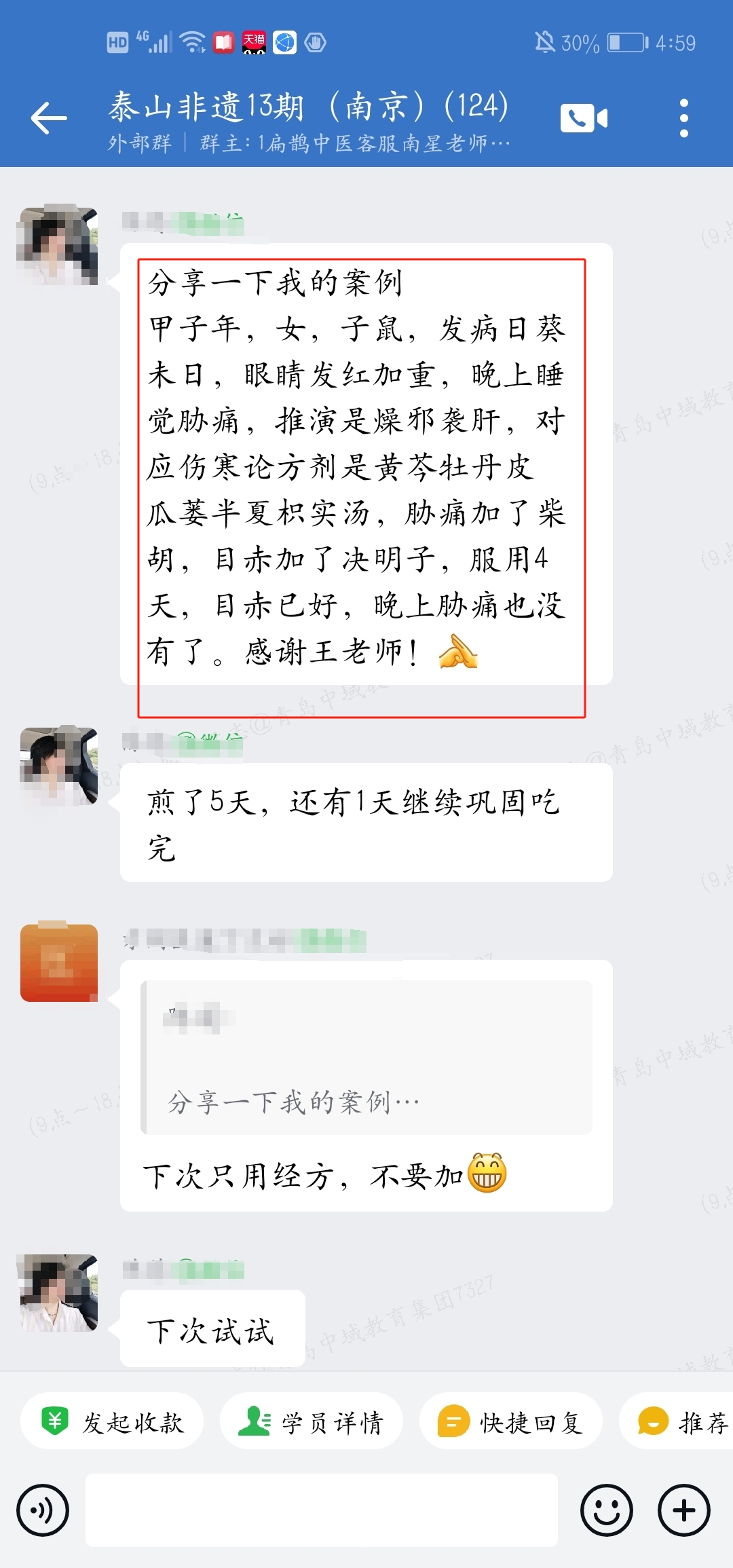Open the emoji picker
Image resolution: width=733 pixels, height=1568 pixels.
[x=606, y=1511]
